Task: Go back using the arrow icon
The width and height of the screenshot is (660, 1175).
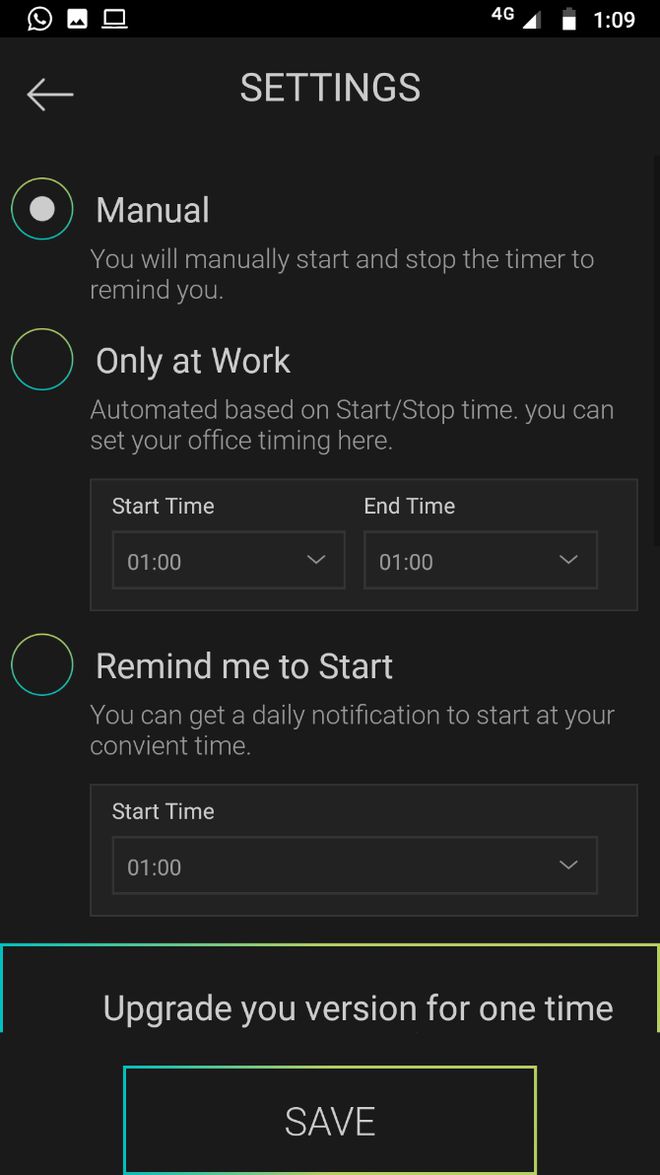Action: pos(50,94)
